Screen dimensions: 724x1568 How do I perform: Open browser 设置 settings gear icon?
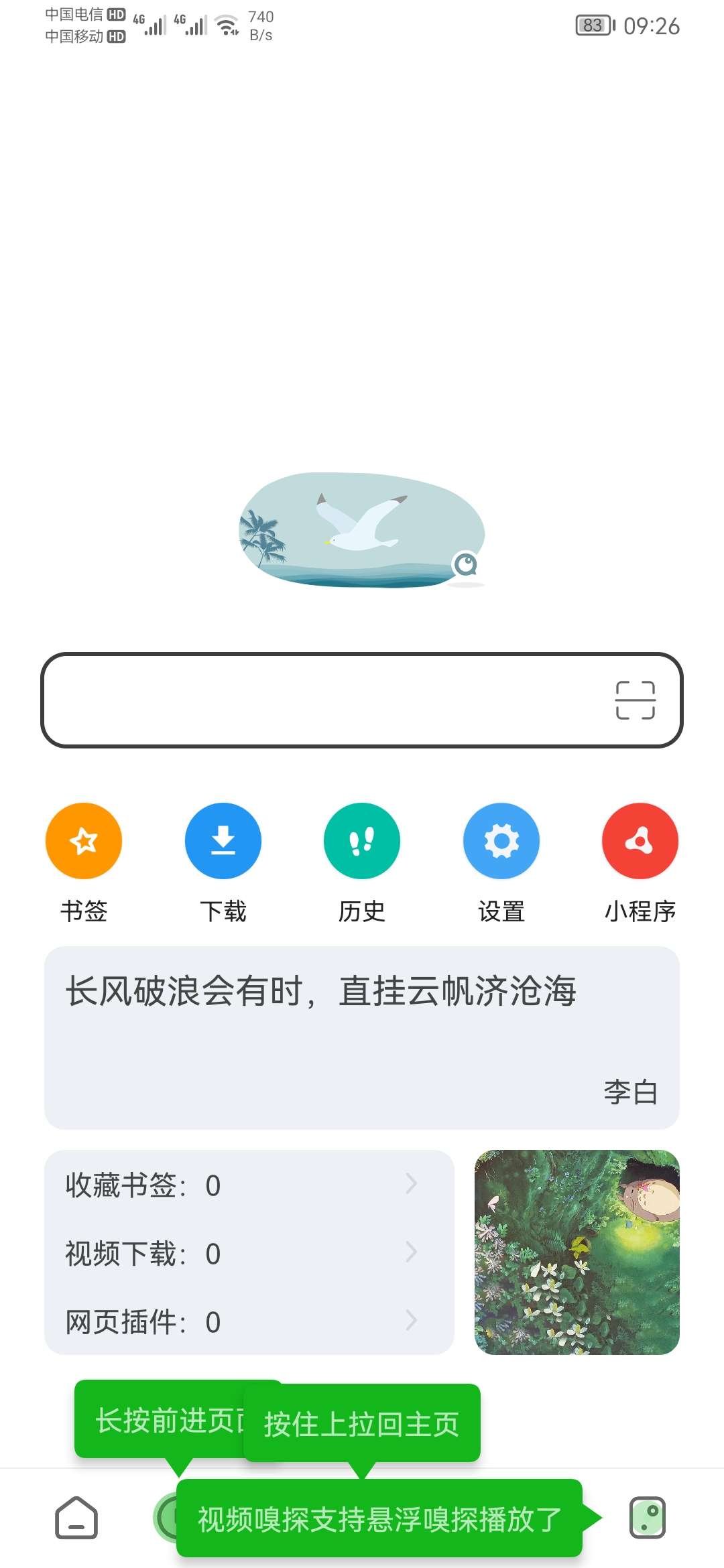(x=501, y=841)
